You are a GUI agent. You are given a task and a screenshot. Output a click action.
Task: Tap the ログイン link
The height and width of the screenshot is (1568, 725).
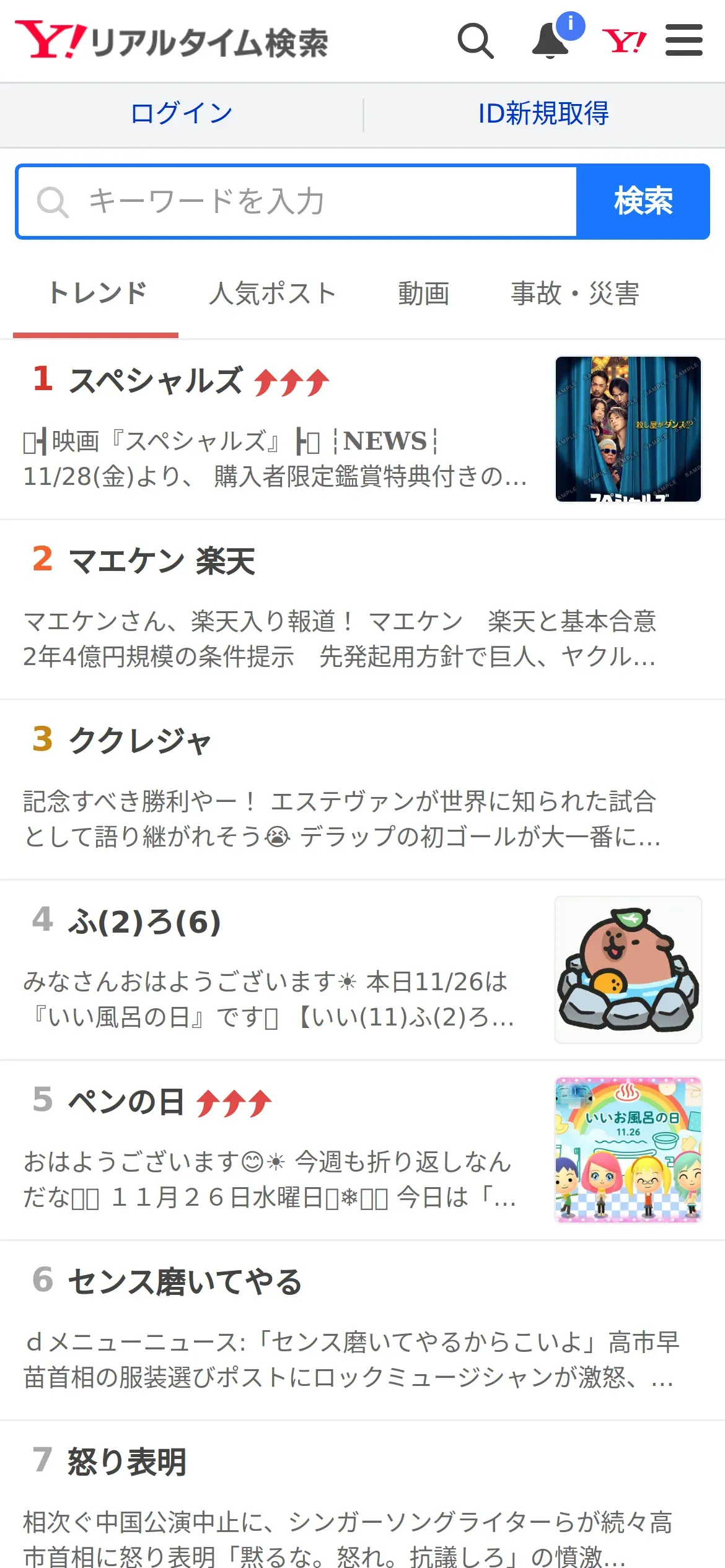click(181, 114)
